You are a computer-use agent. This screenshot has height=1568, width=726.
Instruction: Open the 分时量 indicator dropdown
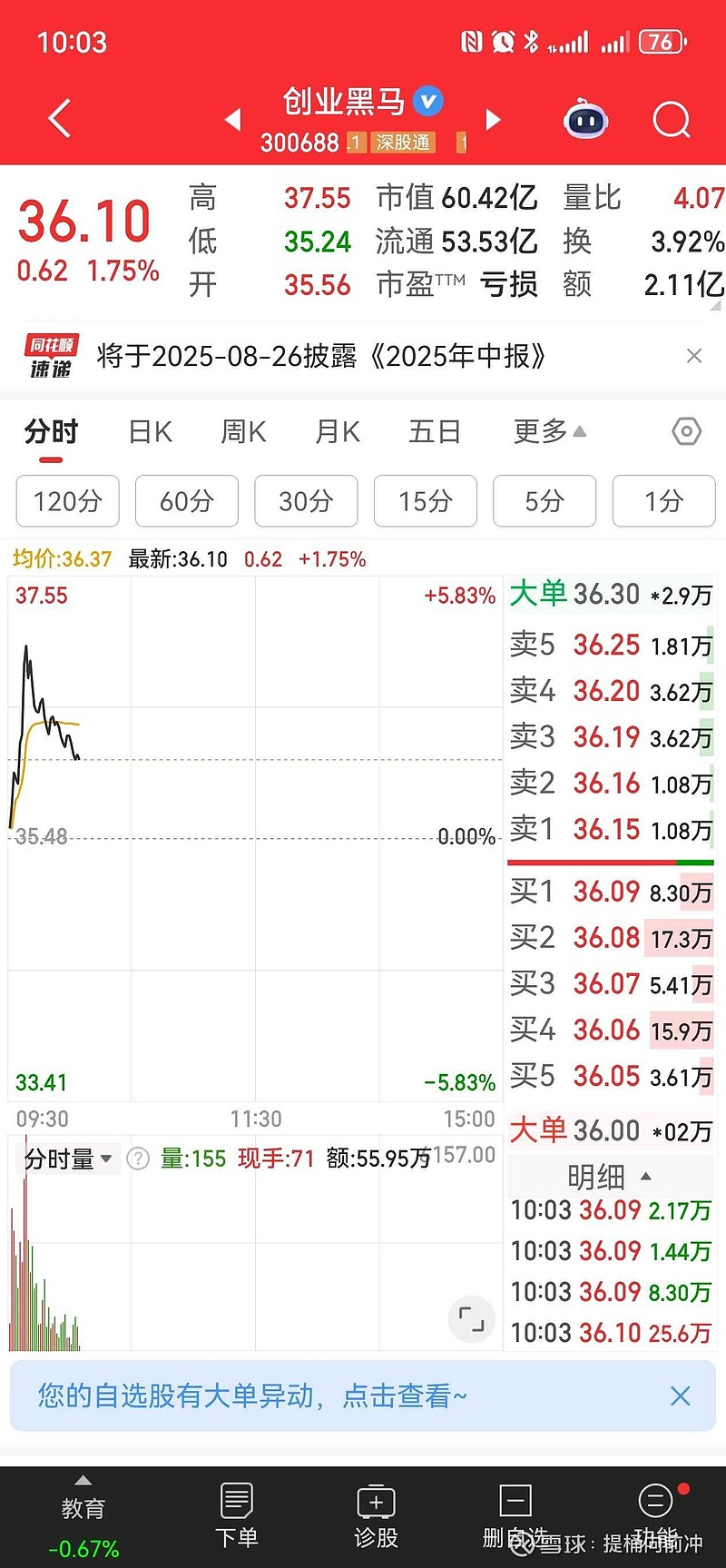click(x=68, y=1159)
